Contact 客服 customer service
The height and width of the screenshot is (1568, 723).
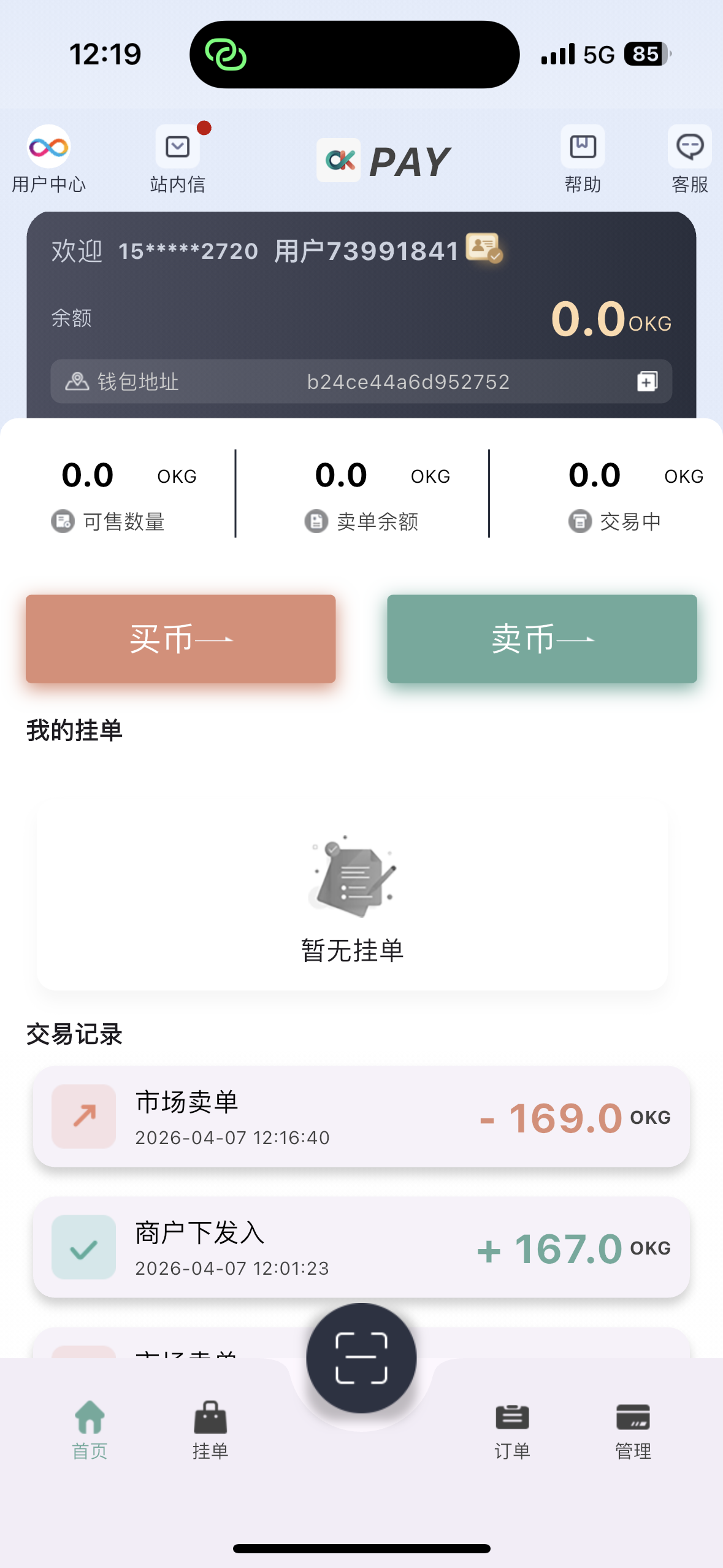[x=689, y=158]
